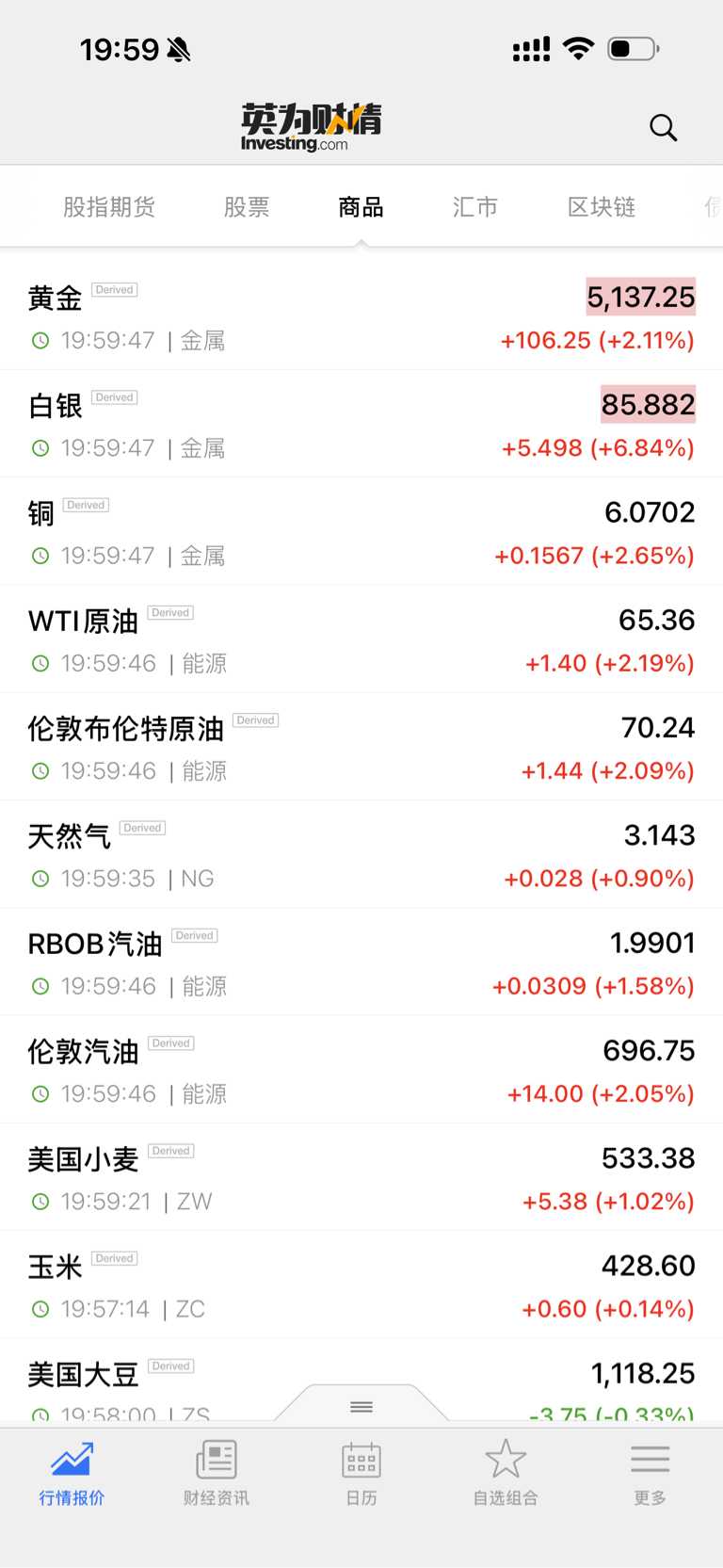Go to the 区块链 tab
The width and height of the screenshot is (723, 1568).
click(x=602, y=207)
